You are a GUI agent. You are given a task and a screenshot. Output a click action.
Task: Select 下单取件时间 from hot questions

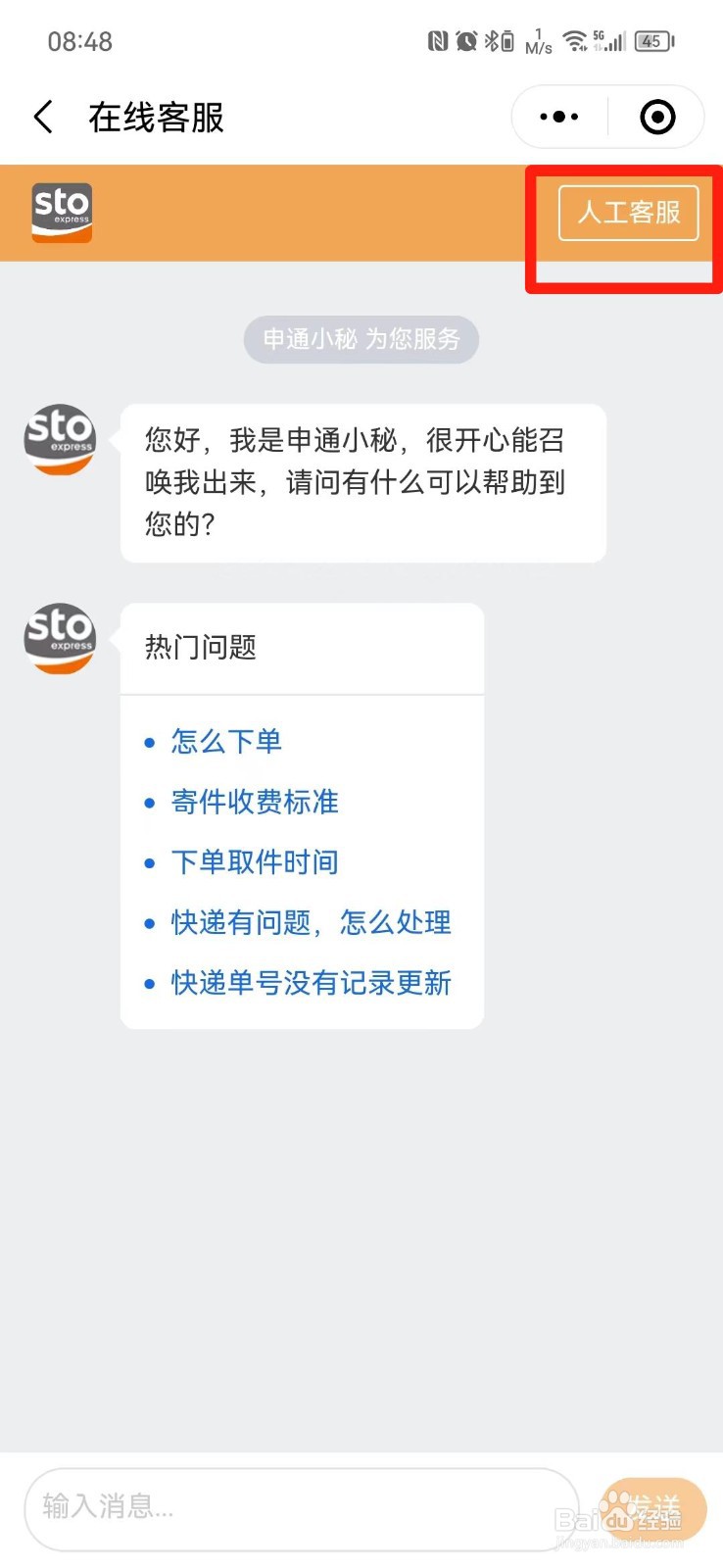click(x=254, y=862)
